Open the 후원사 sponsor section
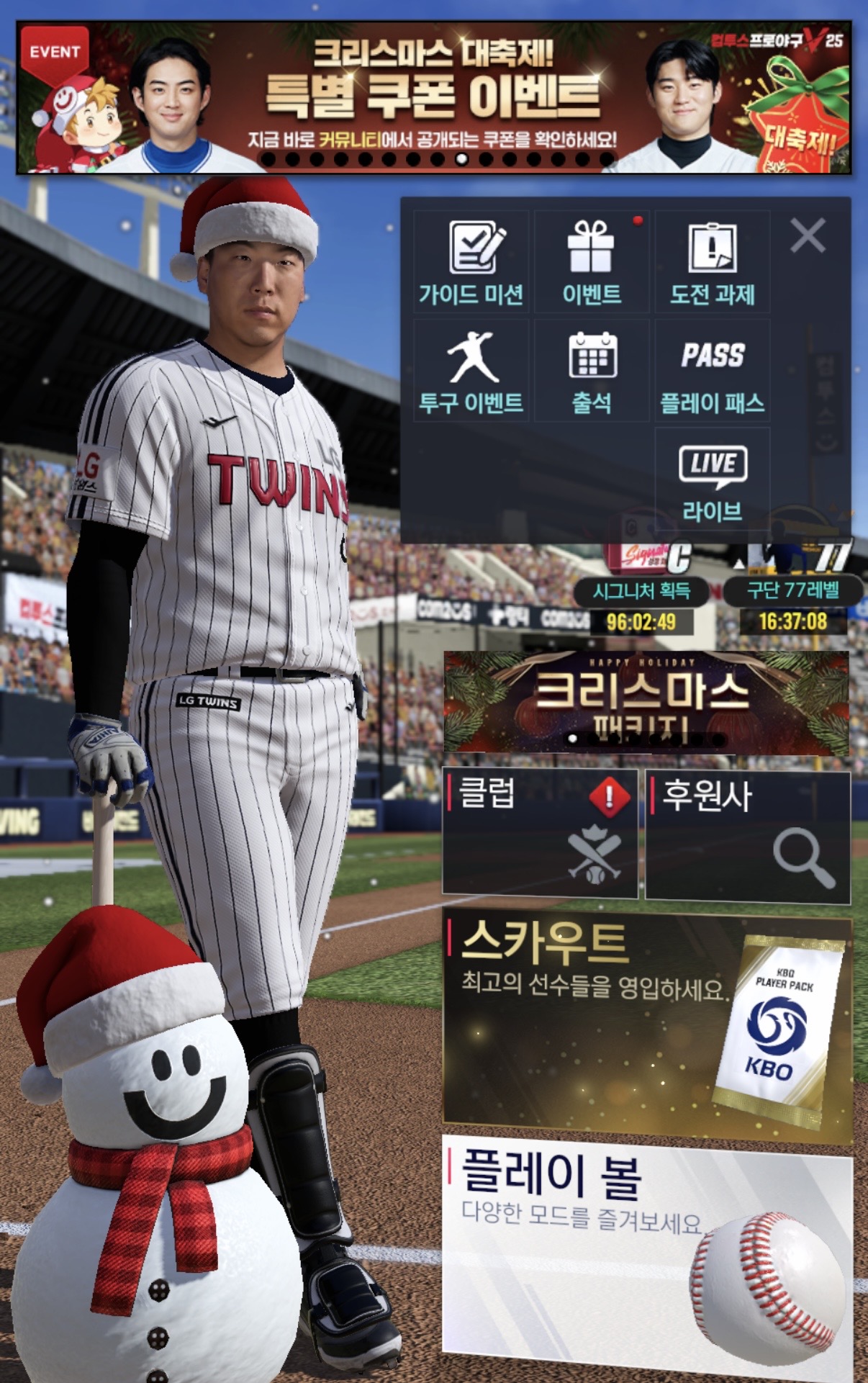The height and width of the screenshot is (1383, 868). (748, 833)
